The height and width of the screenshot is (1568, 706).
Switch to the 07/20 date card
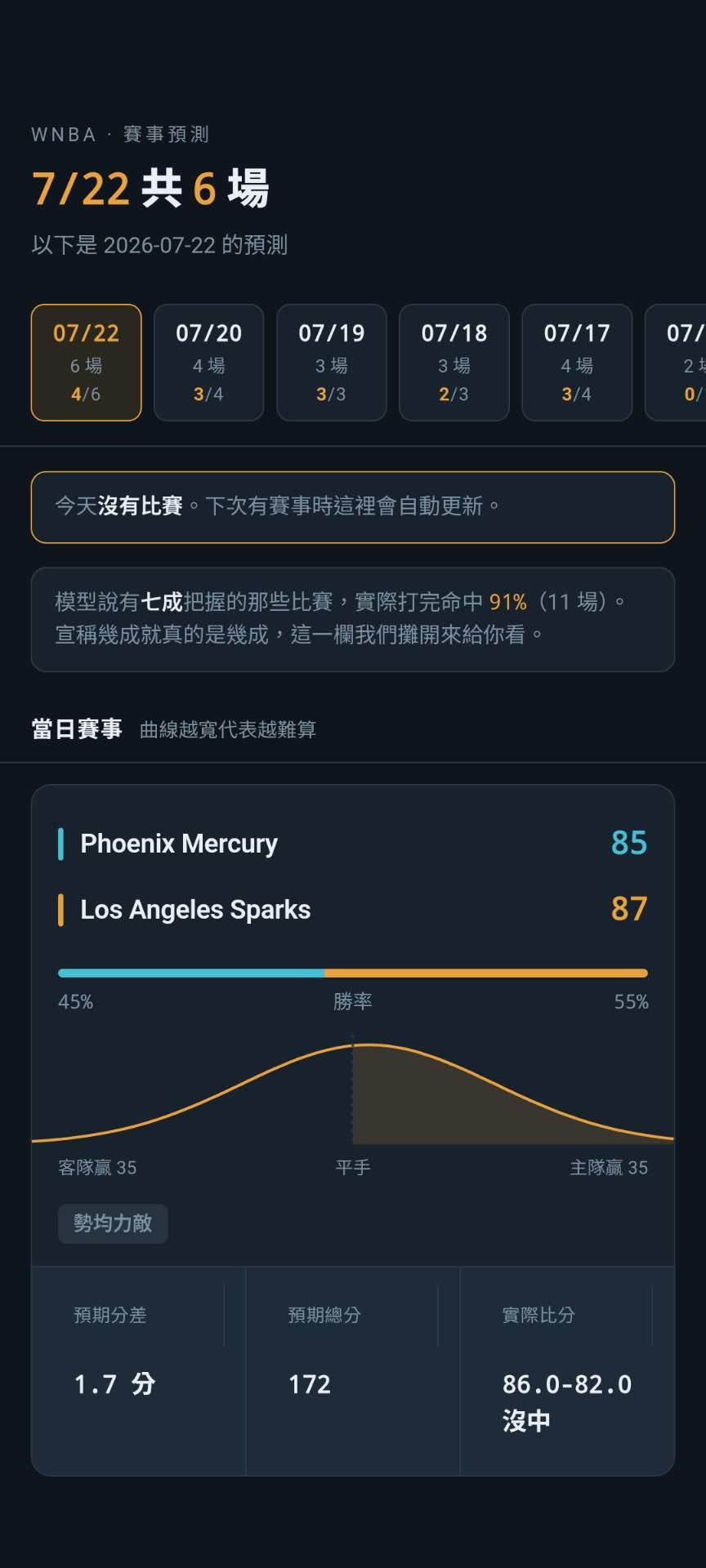click(208, 363)
